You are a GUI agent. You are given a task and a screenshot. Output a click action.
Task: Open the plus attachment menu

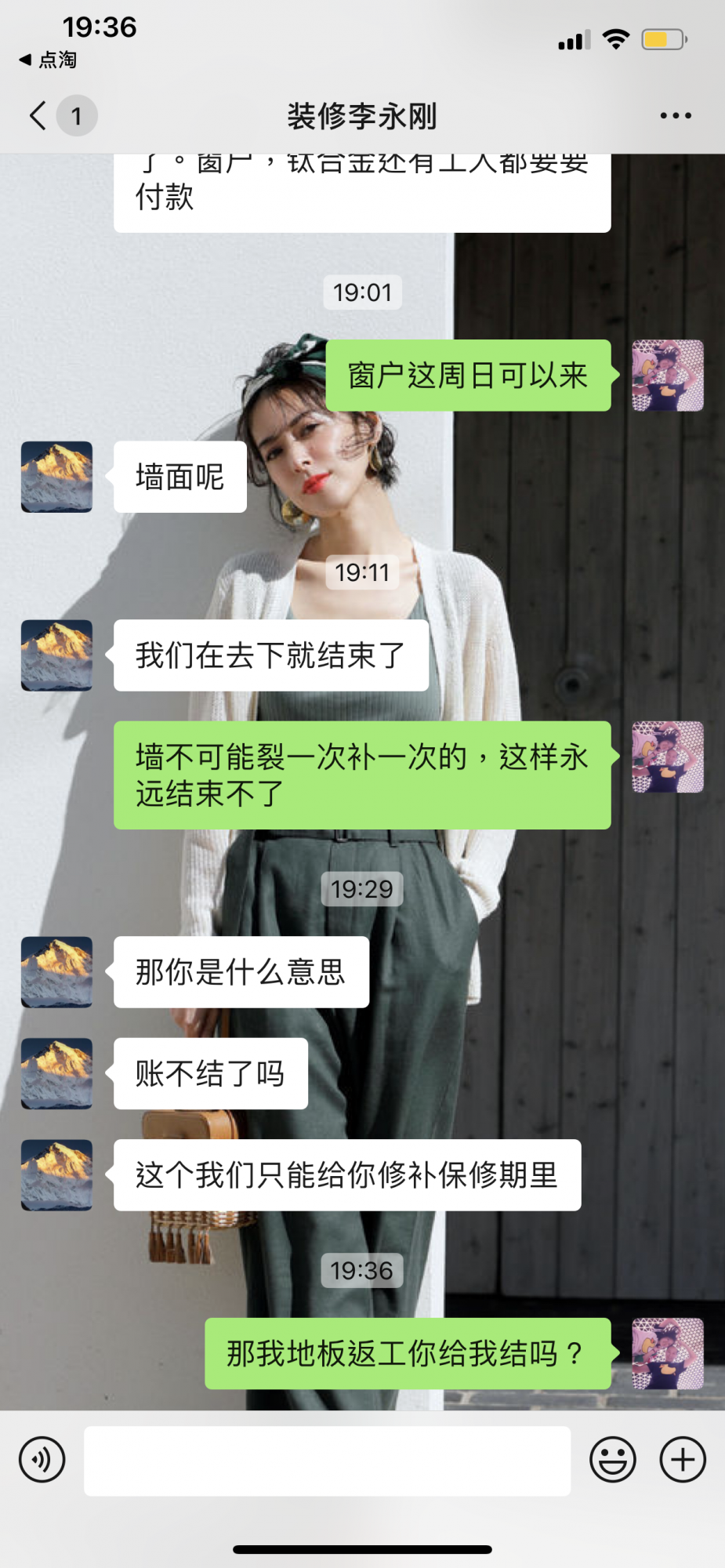[683, 1460]
